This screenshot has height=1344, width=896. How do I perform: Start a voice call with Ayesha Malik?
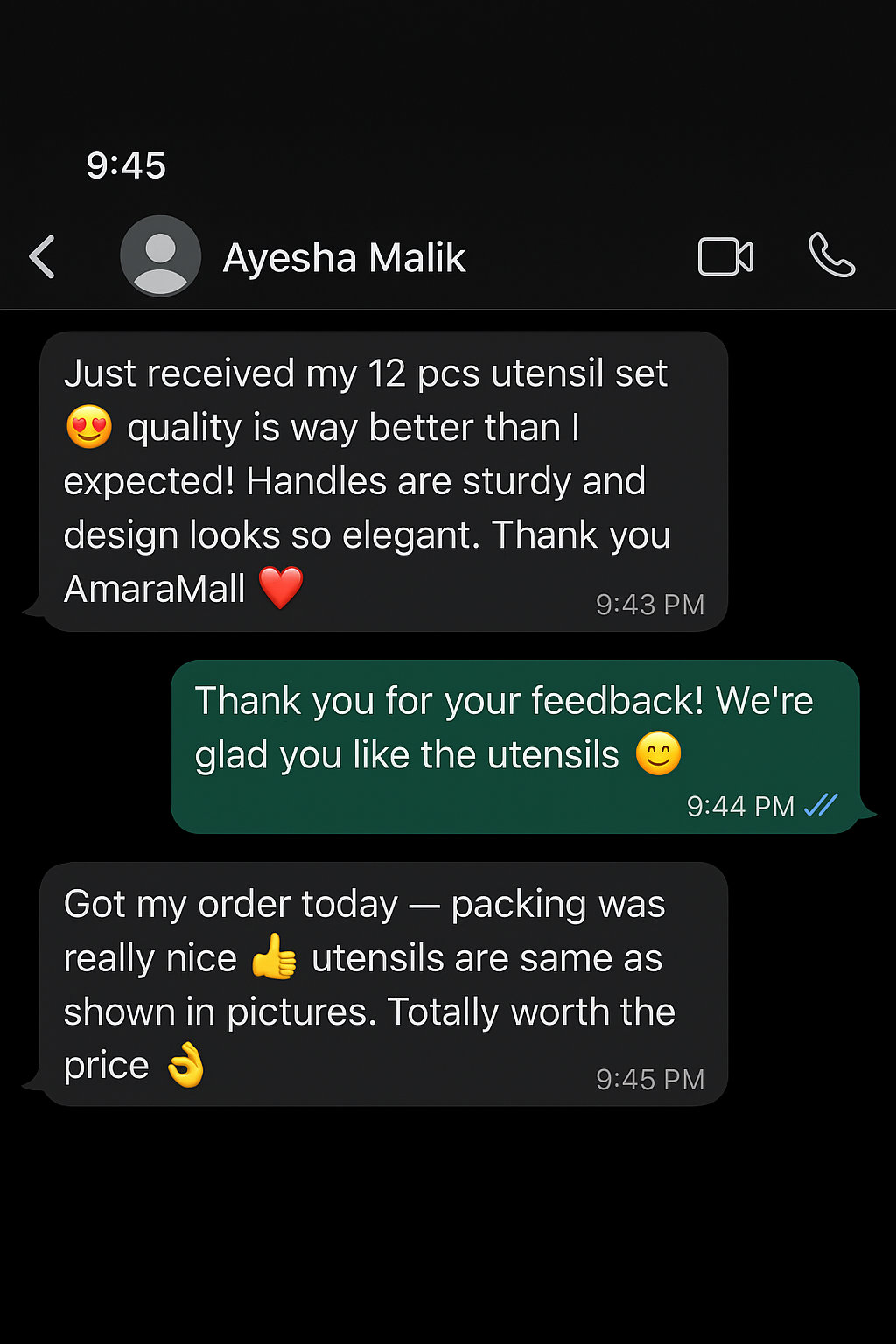coord(830,255)
